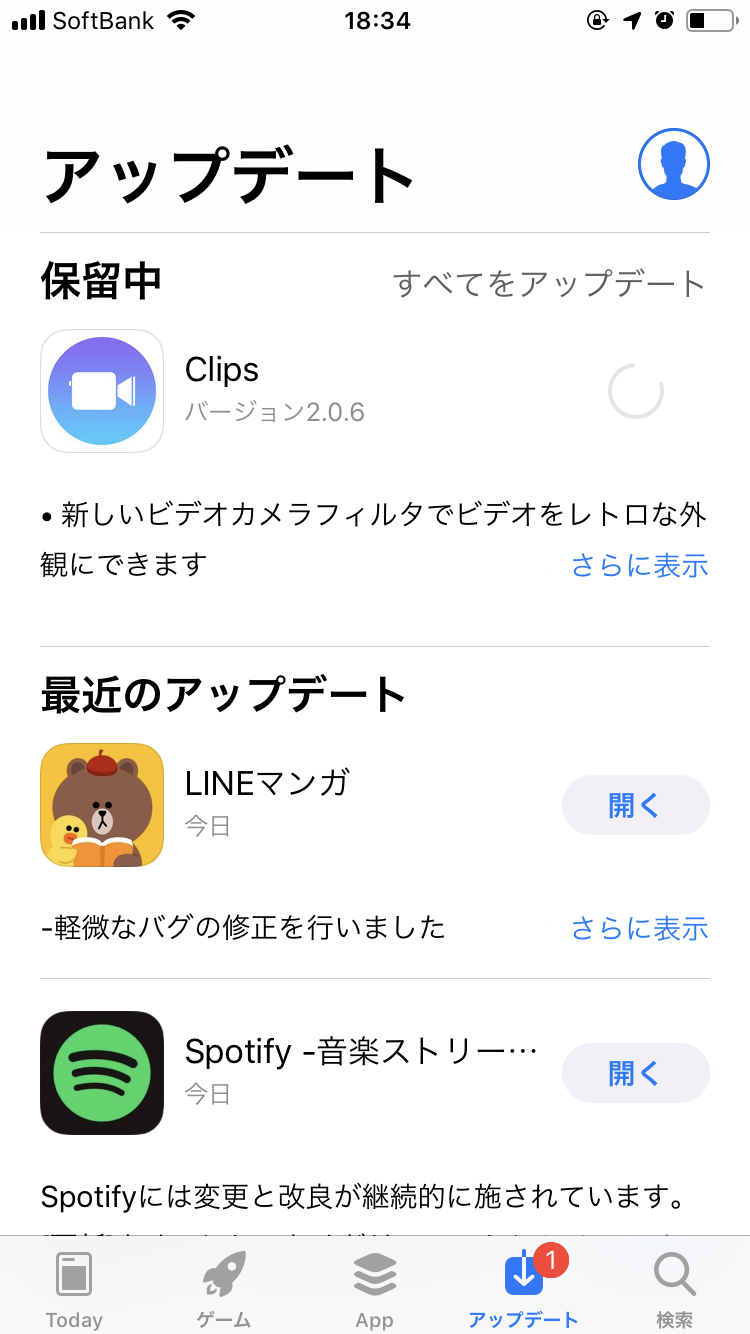Open the 検索 search tab
The width and height of the screenshot is (750, 1334).
[x=674, y=1290]
